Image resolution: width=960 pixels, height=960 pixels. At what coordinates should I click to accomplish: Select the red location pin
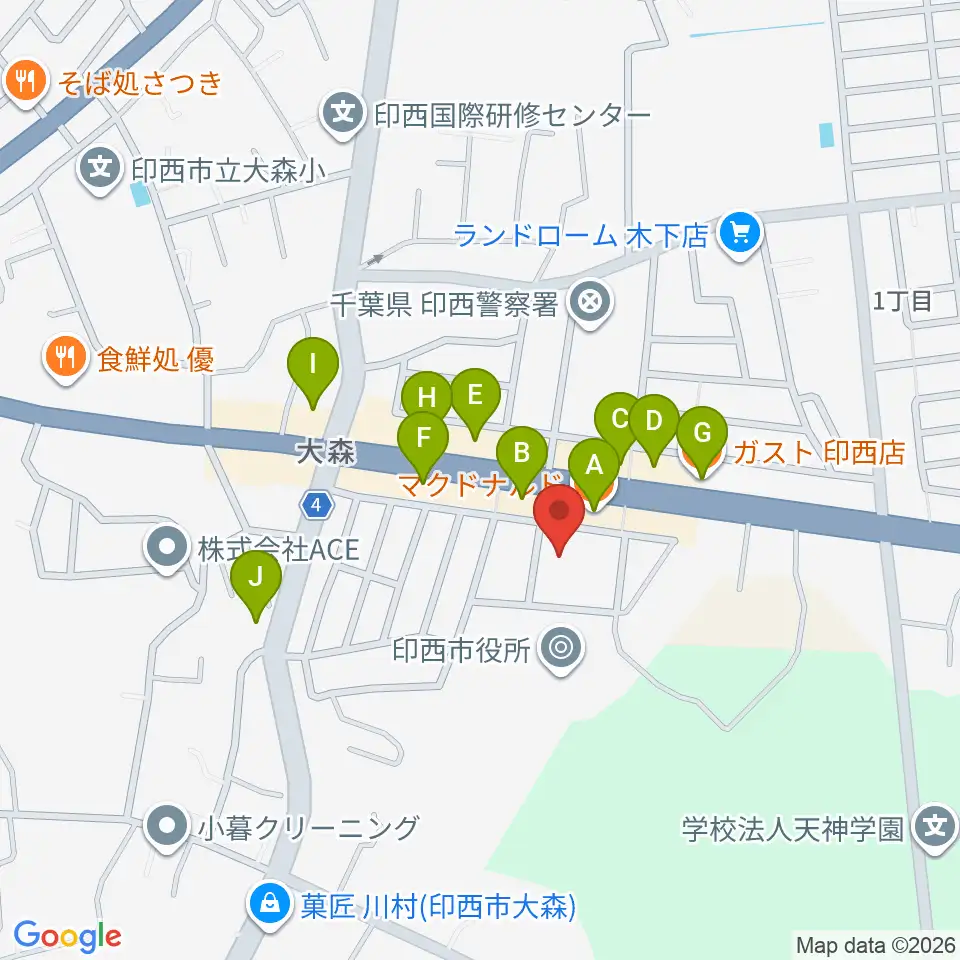559,518
